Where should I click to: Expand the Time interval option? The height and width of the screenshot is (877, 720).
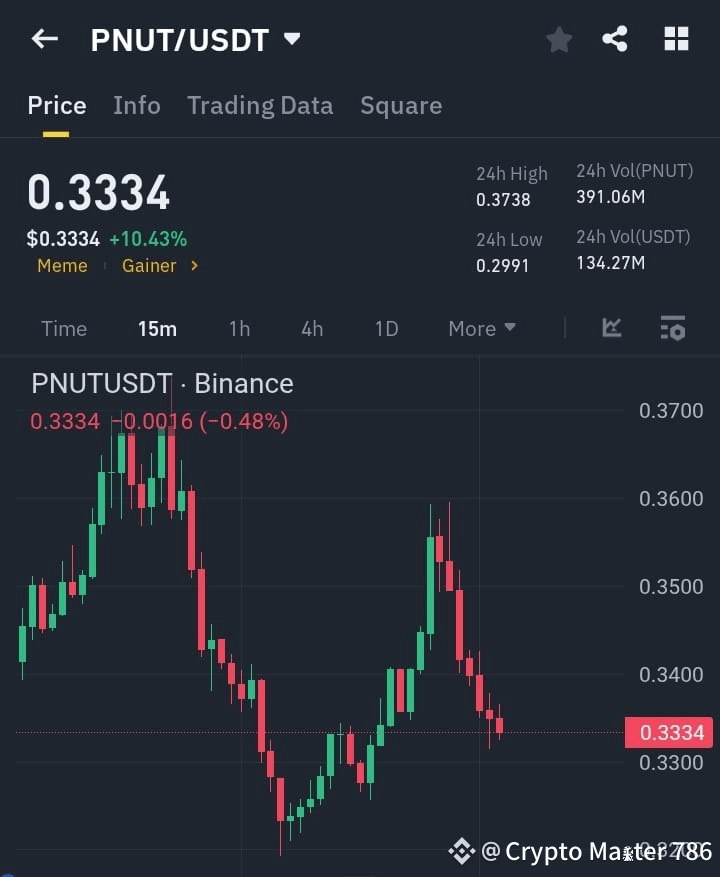[x=63, y=328]
